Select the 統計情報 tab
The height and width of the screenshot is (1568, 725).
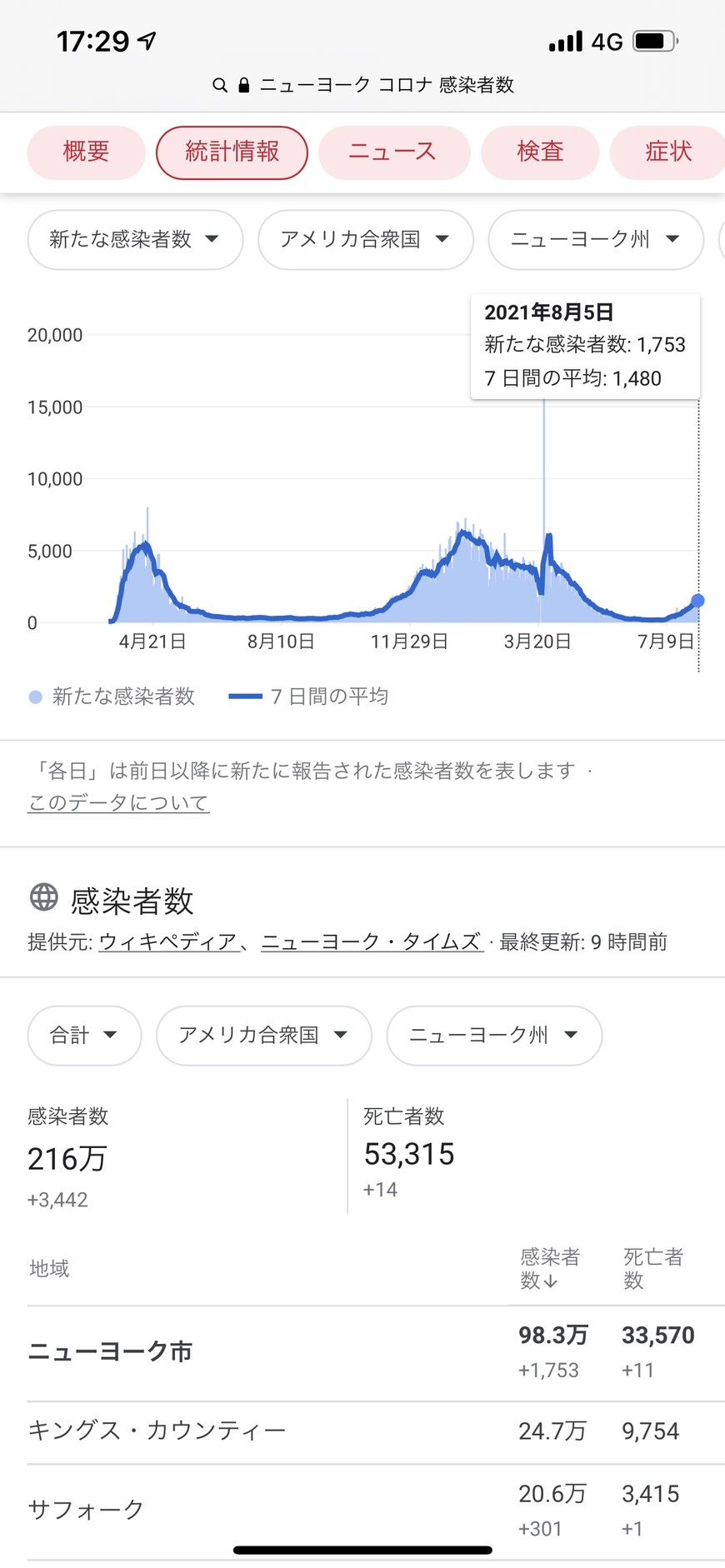(232, 152)
